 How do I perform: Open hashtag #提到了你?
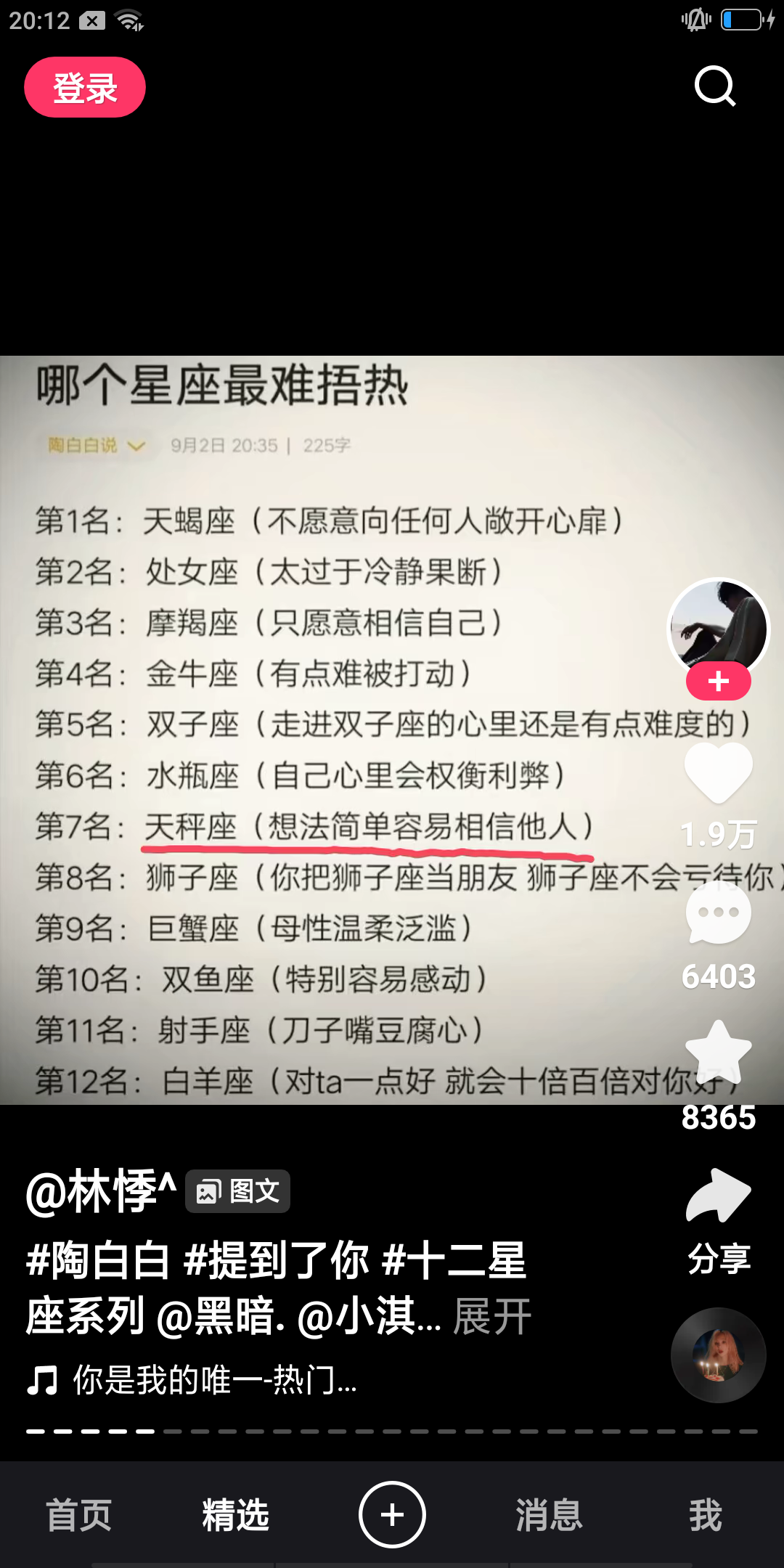[277, 1260]
